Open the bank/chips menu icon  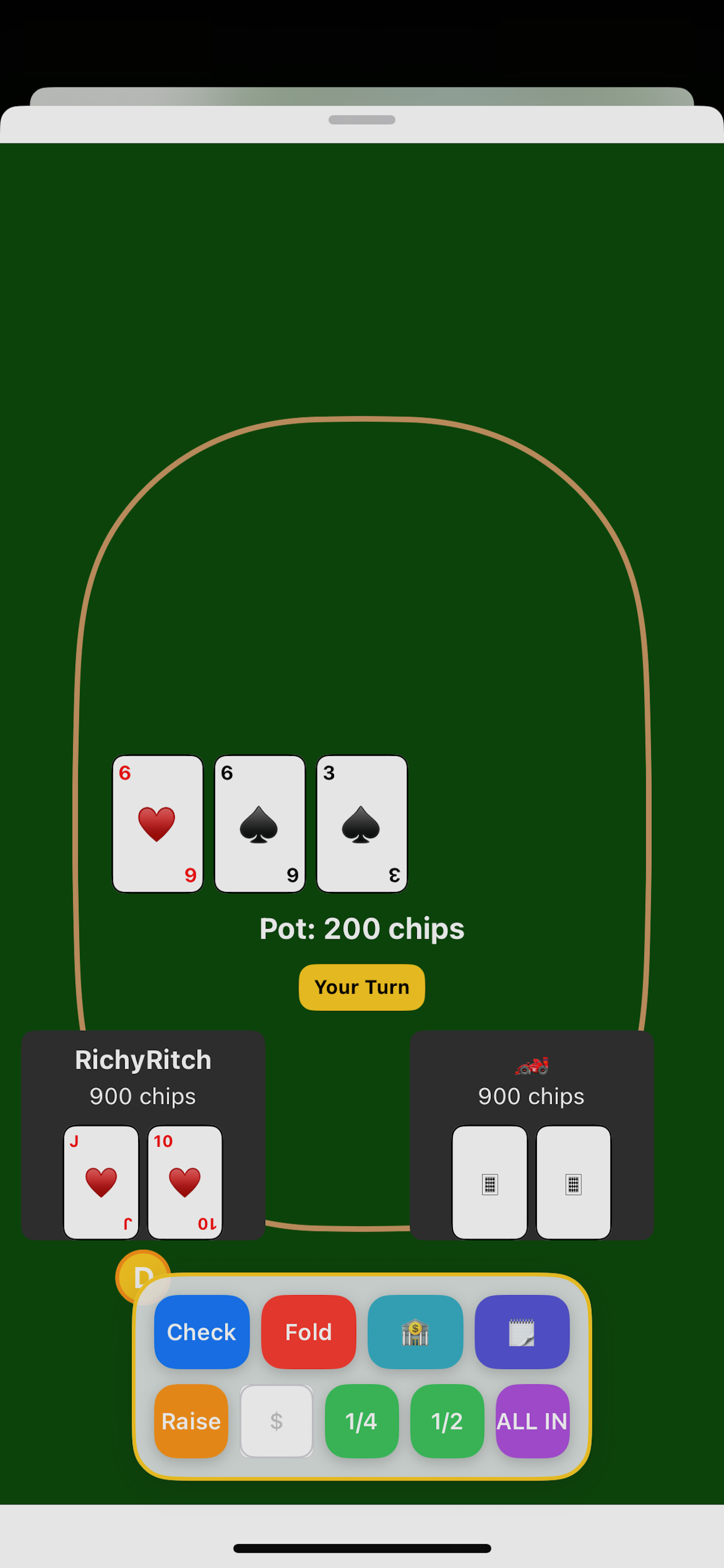416,1332
